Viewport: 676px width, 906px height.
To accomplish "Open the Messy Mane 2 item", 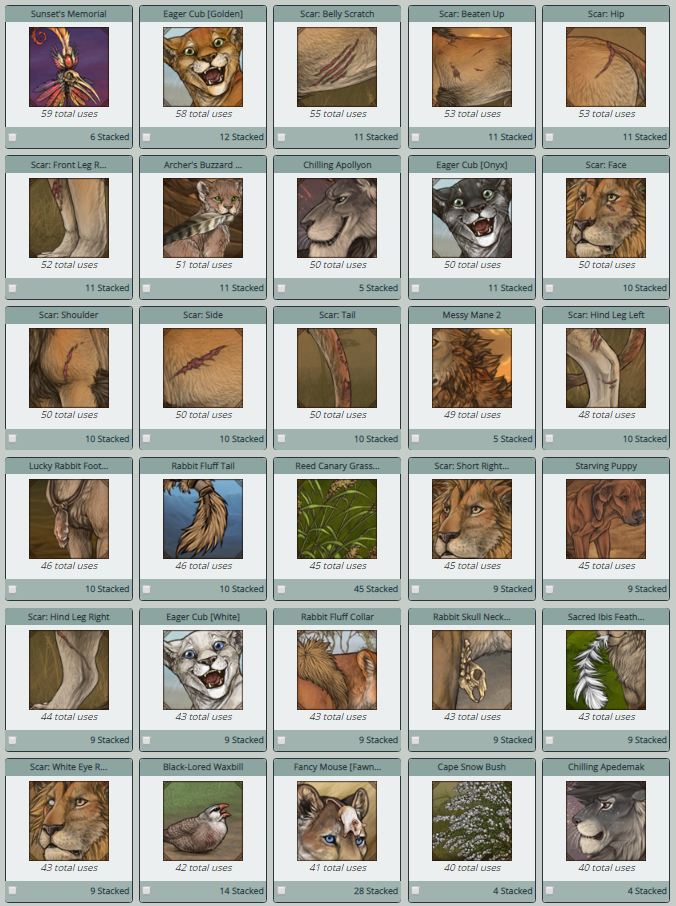I will 471,368.
